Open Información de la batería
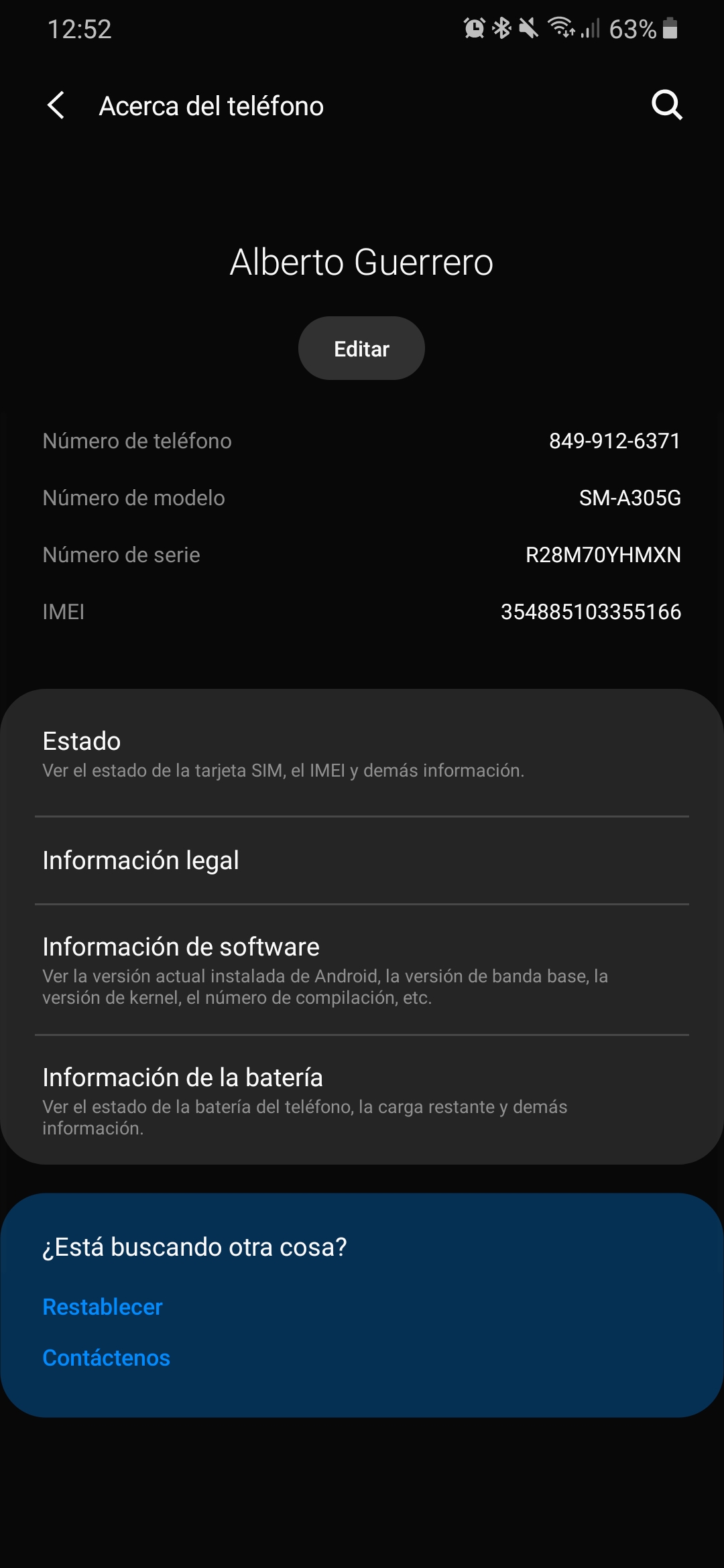The height and width of the screenshot is (1568, 724). click(x=362, y=1100)
